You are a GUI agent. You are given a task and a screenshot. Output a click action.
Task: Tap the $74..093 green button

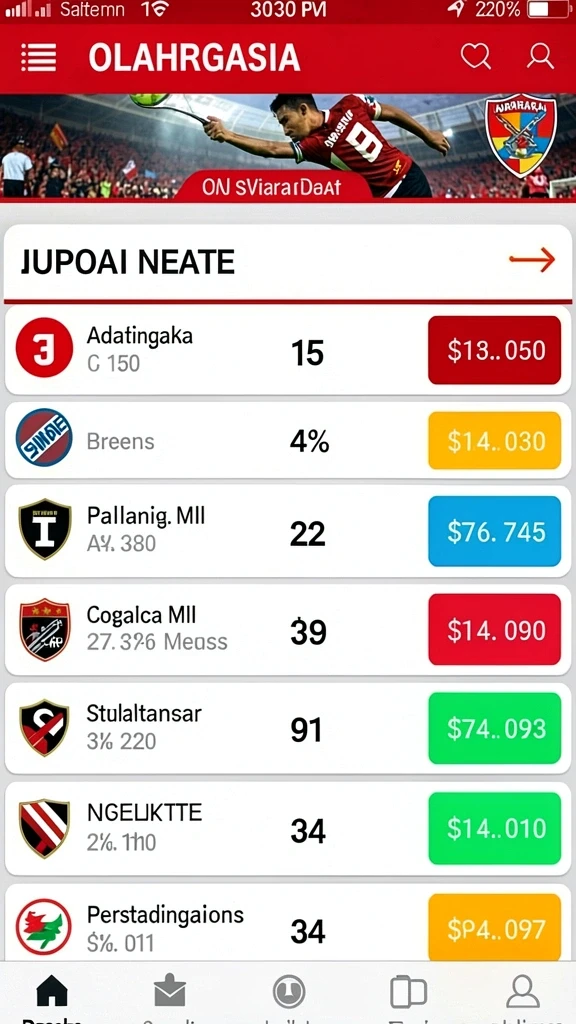coord(494,728)
